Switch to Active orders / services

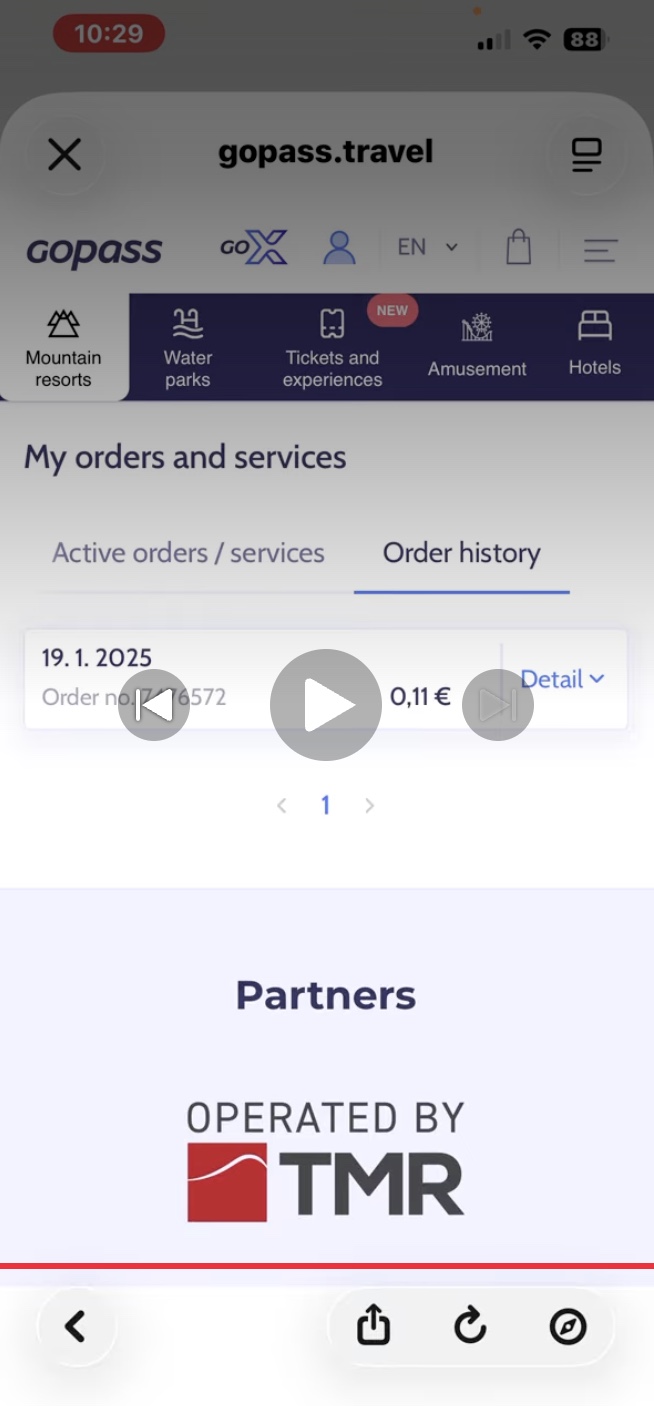pyautogui.click(x=188, y=553)
